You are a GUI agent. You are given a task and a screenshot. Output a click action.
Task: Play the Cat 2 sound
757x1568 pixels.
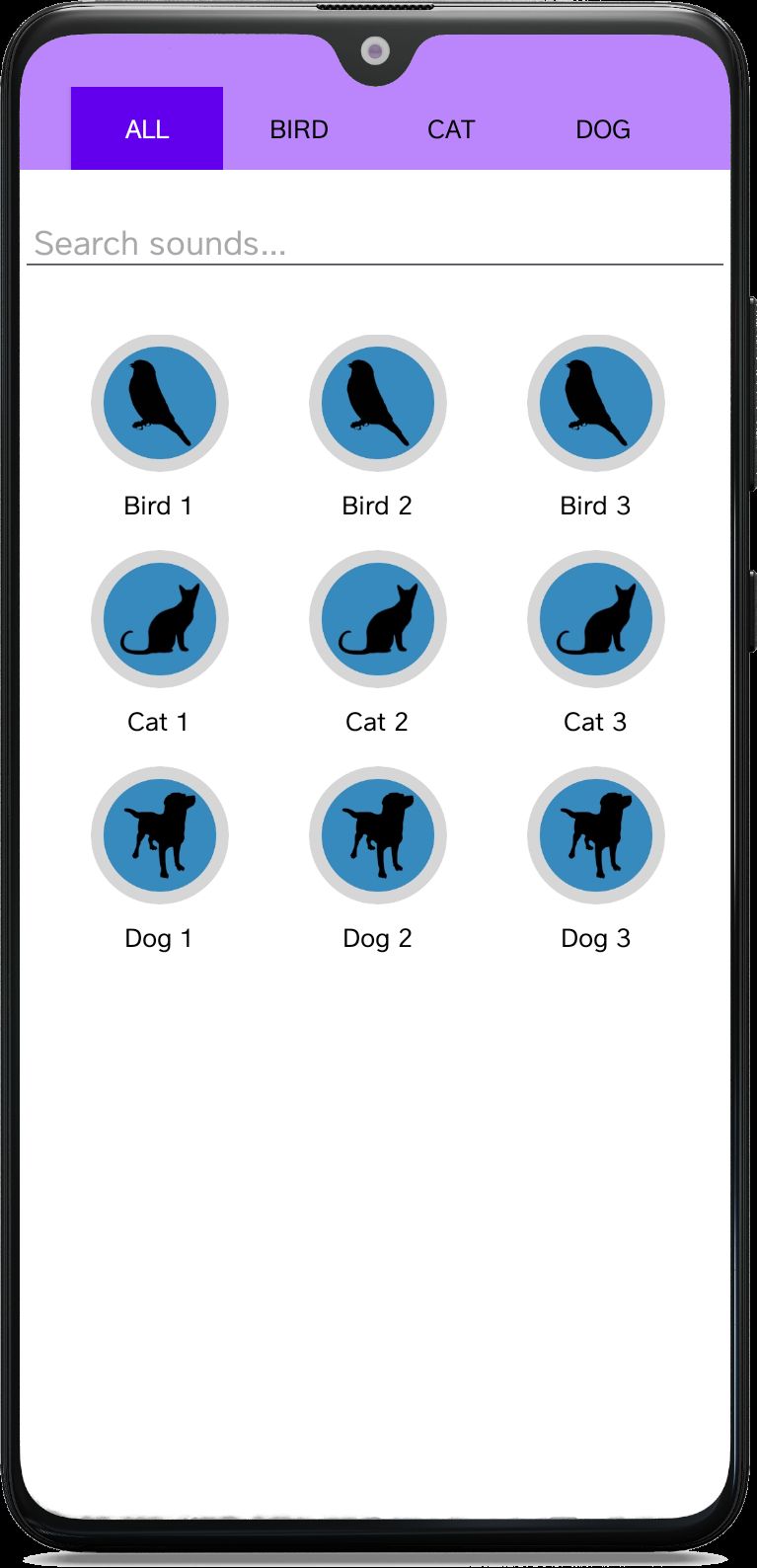(378, 619)
